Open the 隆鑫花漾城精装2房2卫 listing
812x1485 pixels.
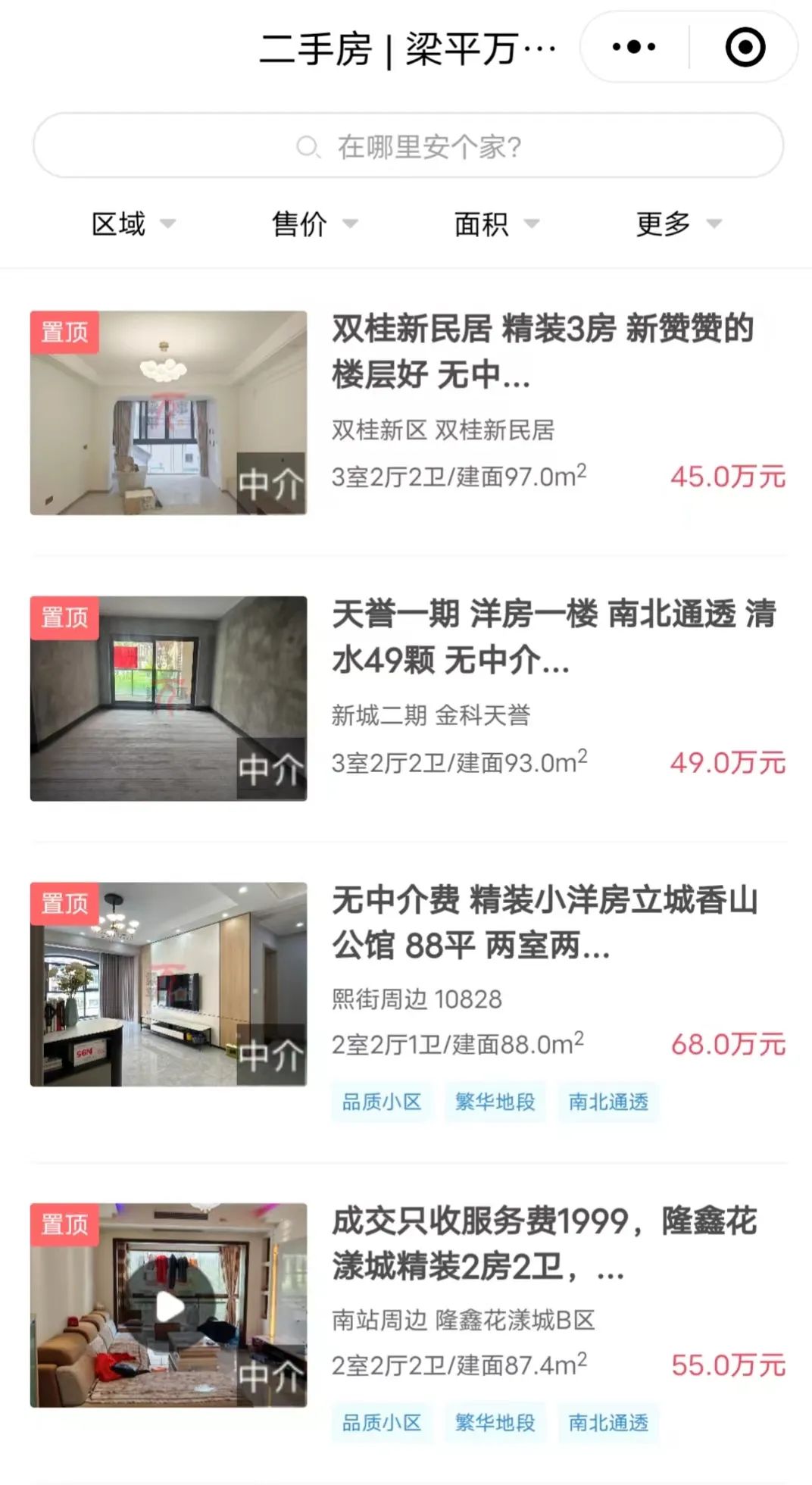pyautogui.click(x=408, y=1322)
